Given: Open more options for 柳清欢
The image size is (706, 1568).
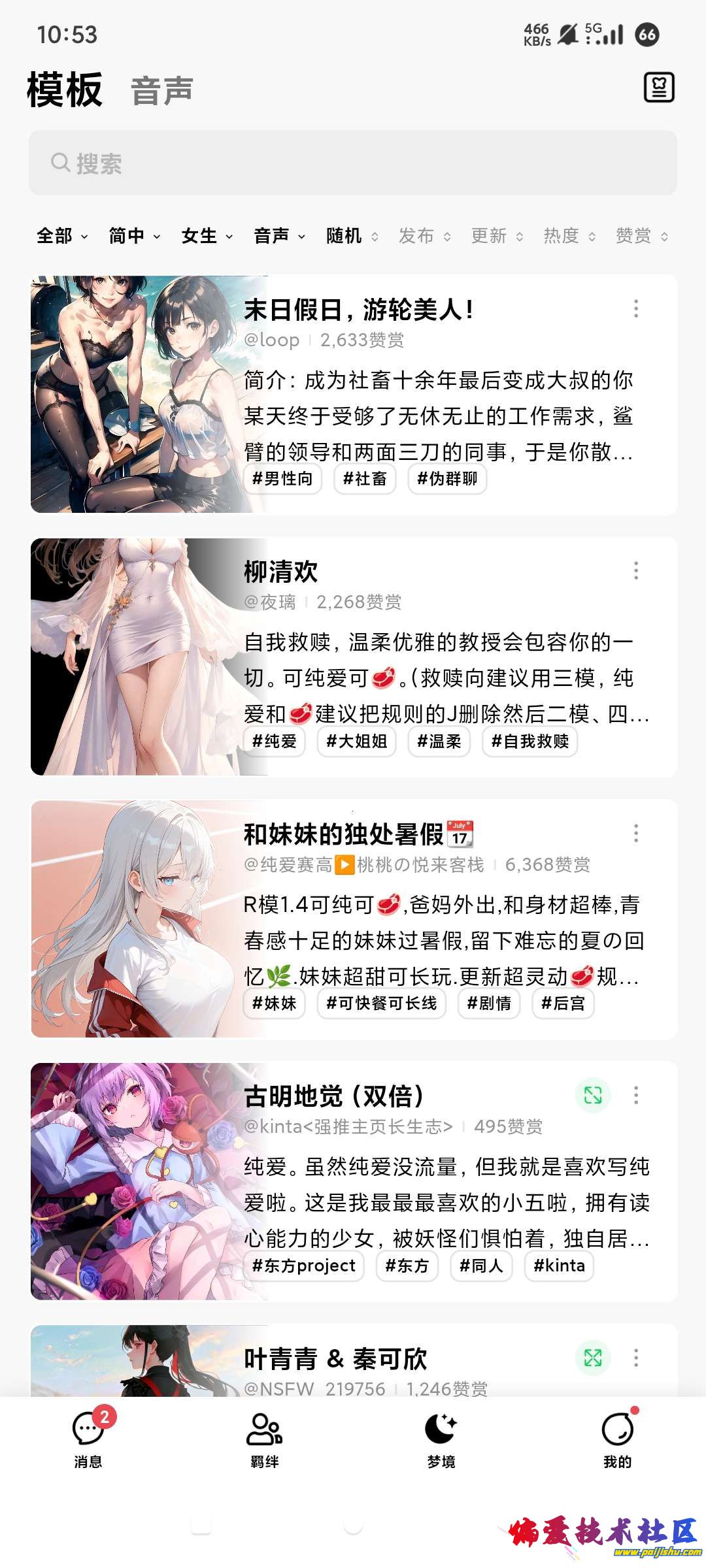Looking at the screenshot, I should pyautogui.click(x=636, y=571).
